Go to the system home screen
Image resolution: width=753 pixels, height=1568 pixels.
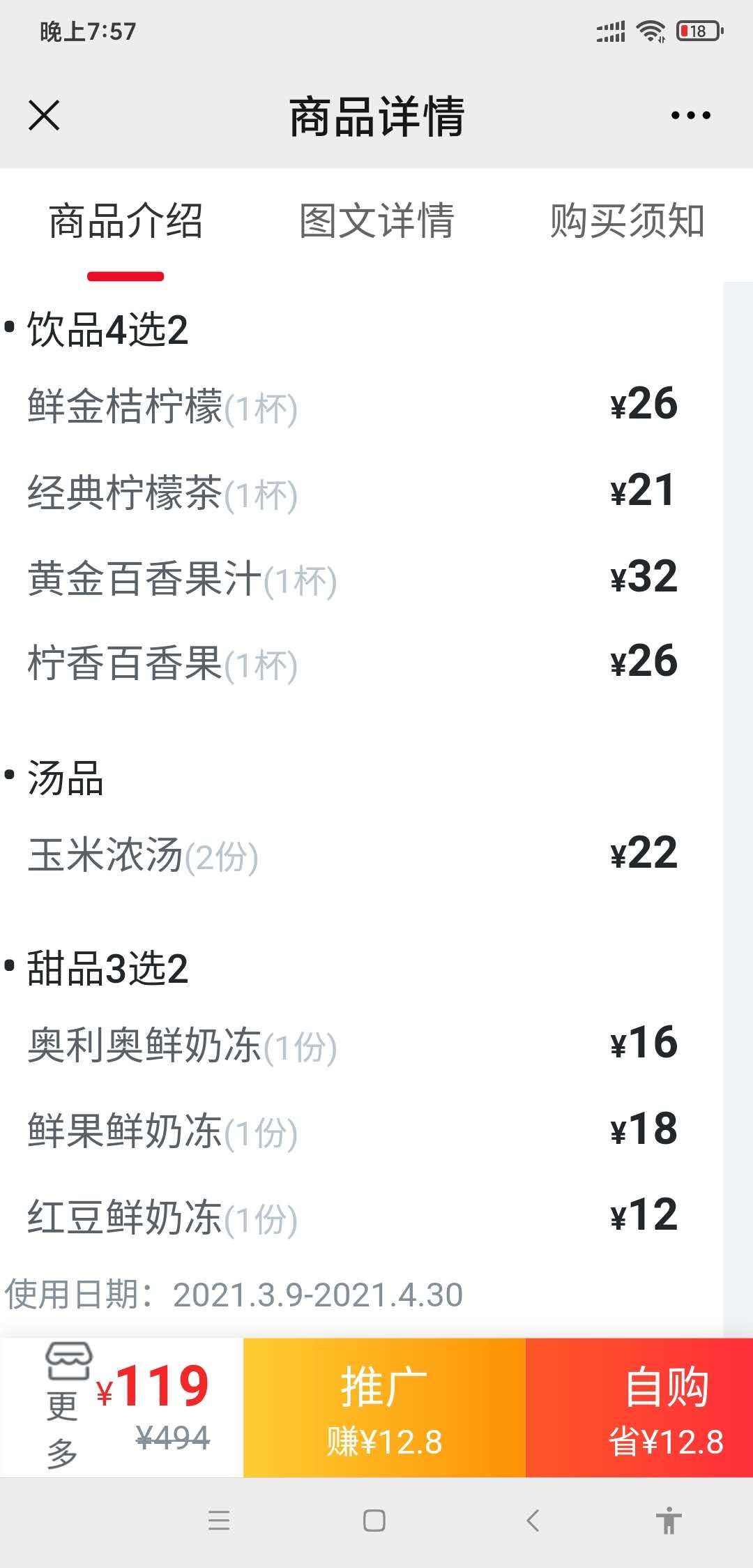(374, 1521)
